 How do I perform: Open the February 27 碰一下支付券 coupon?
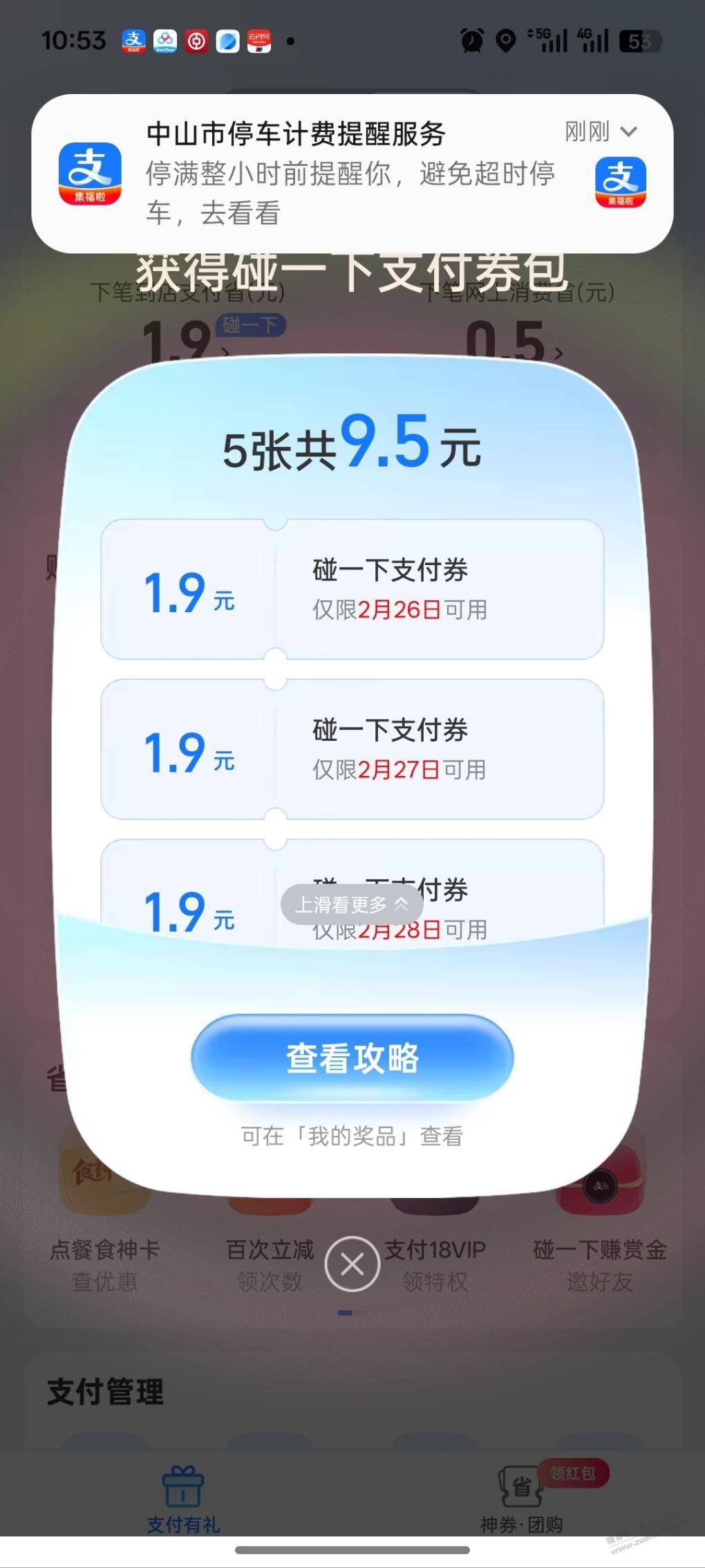coord(352,749)
